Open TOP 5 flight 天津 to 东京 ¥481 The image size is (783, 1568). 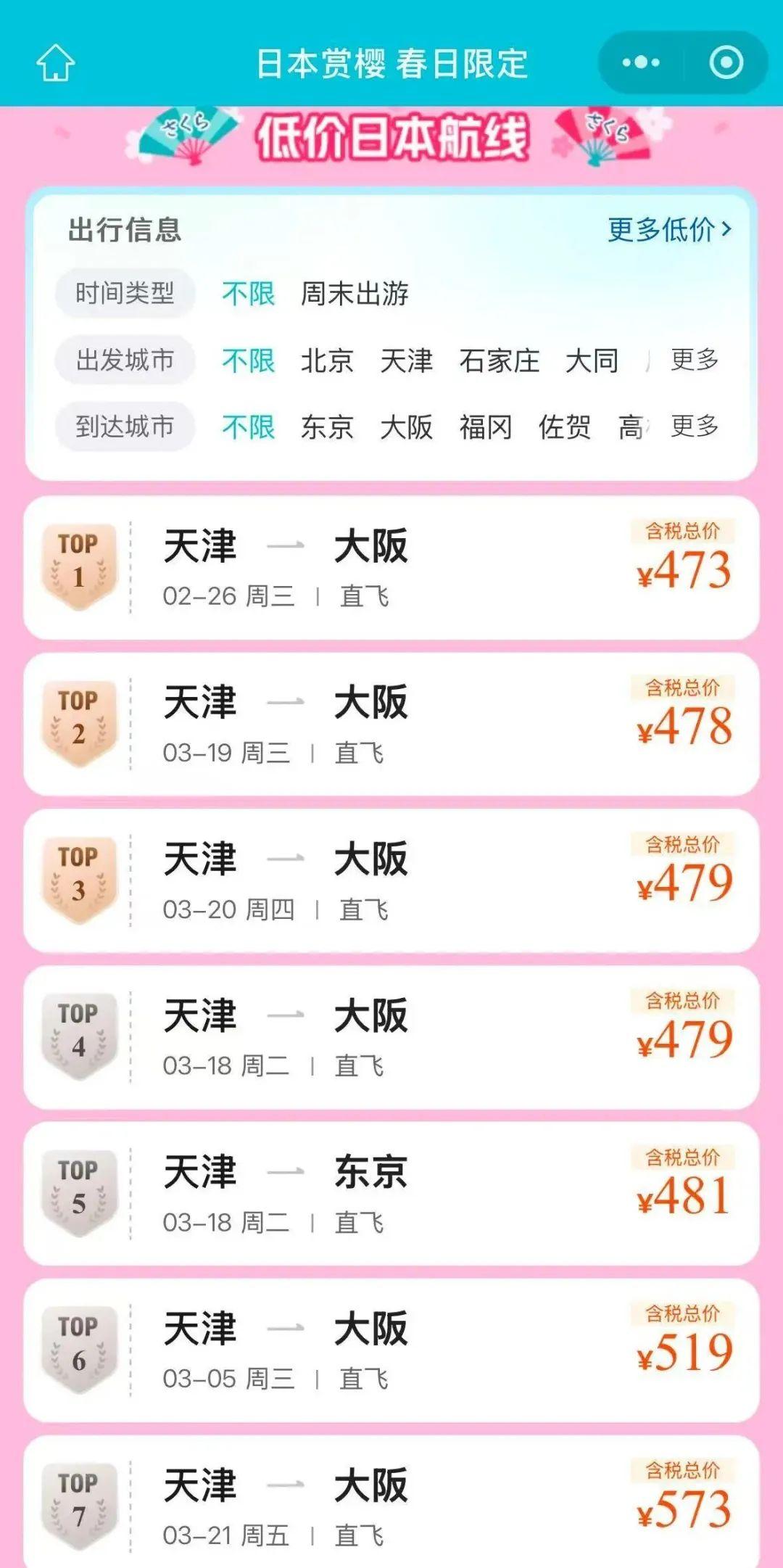(391, 1194)
